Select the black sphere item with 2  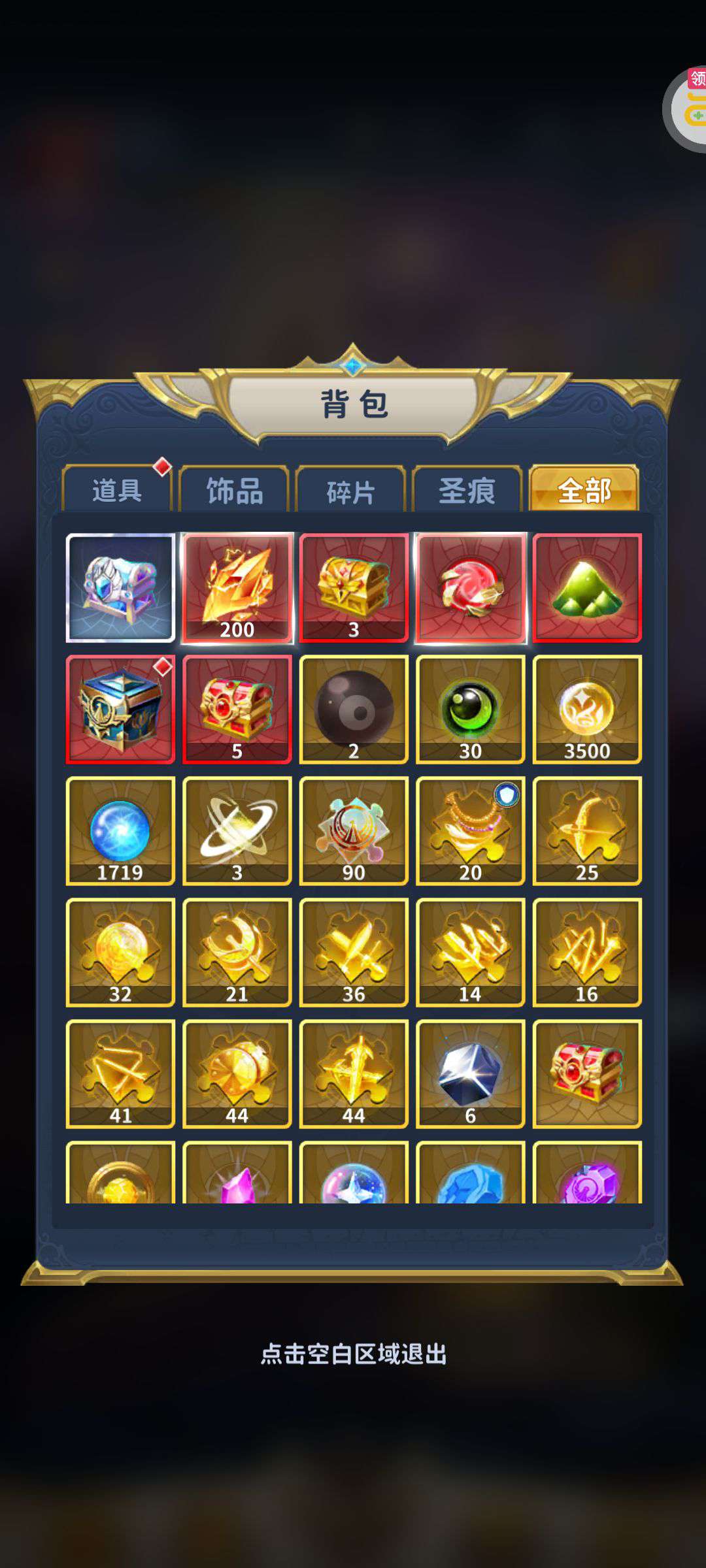[x=354, y=710]
